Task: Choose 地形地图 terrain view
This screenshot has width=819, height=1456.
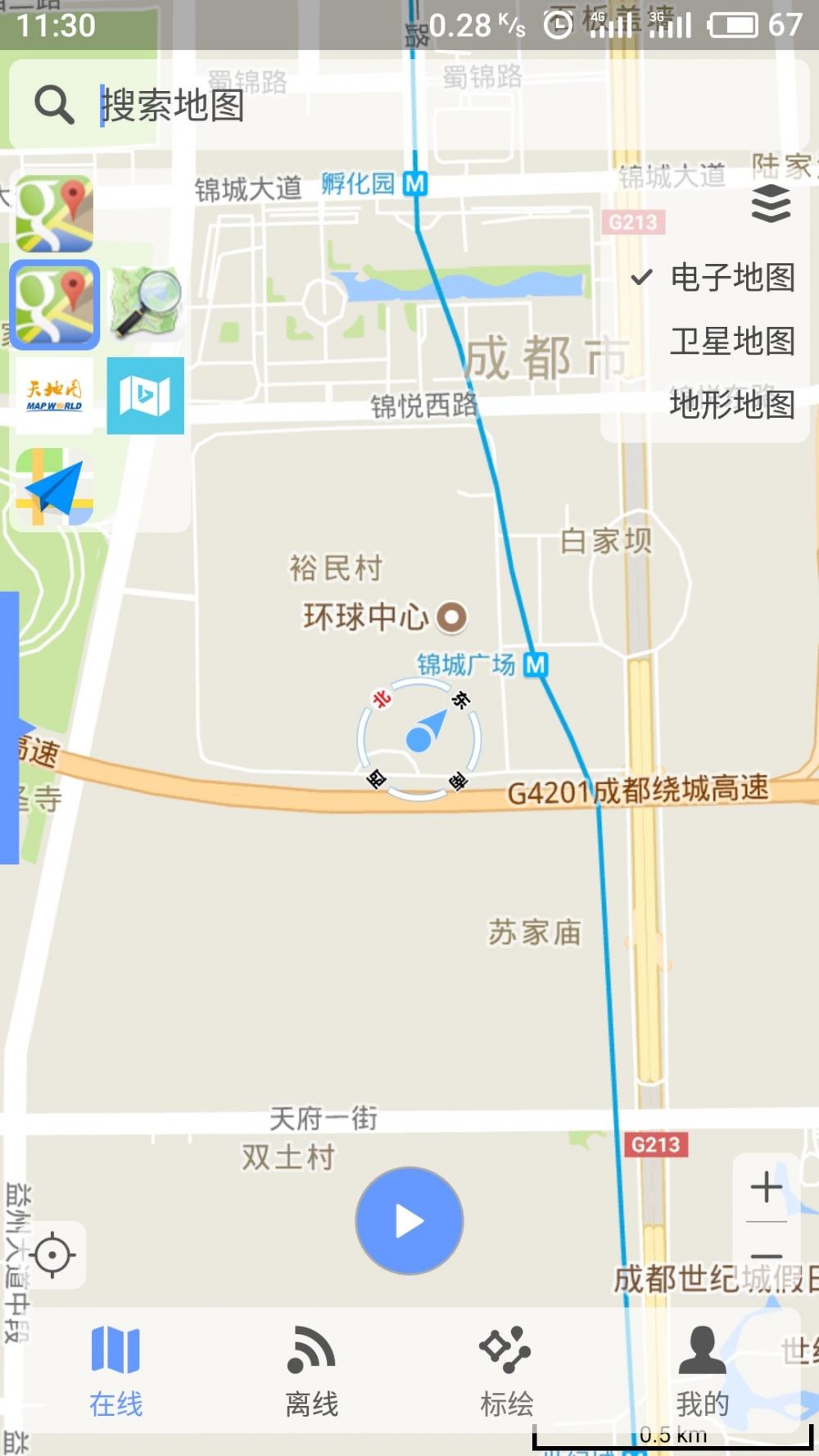Action: 731,404
